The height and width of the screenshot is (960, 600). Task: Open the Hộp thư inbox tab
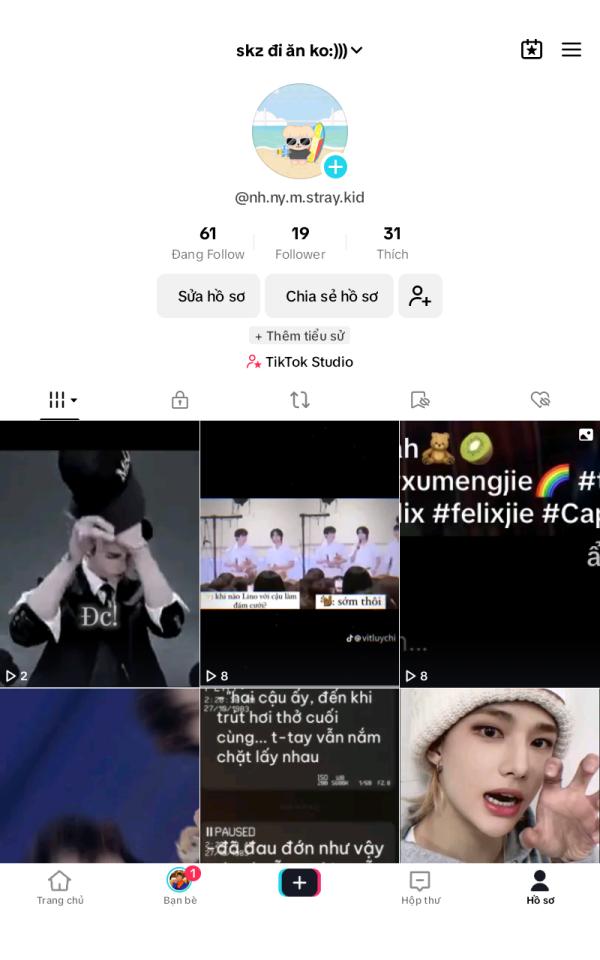[420, 886]
